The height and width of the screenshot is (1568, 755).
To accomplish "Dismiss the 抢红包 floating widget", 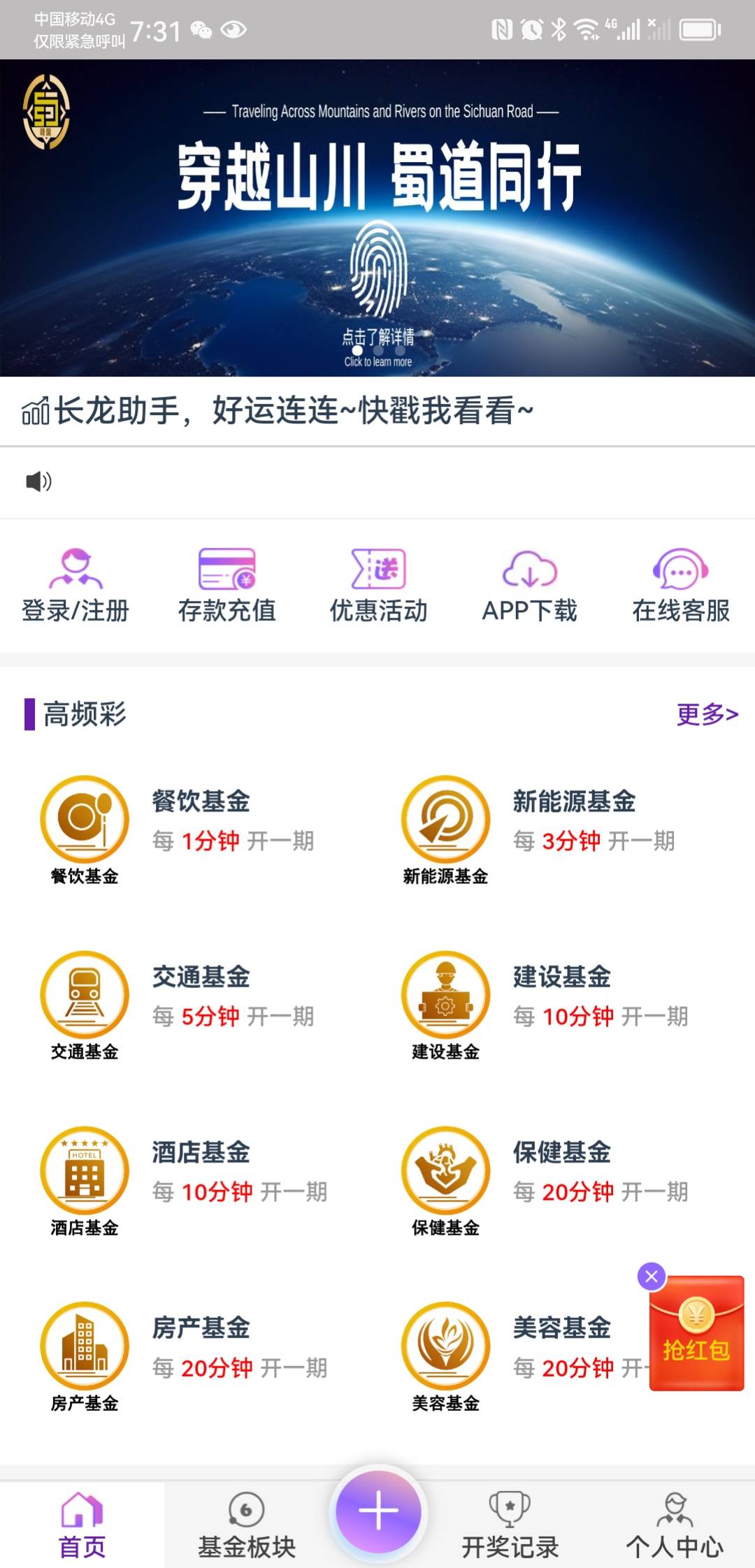I will coord(652,1277).
